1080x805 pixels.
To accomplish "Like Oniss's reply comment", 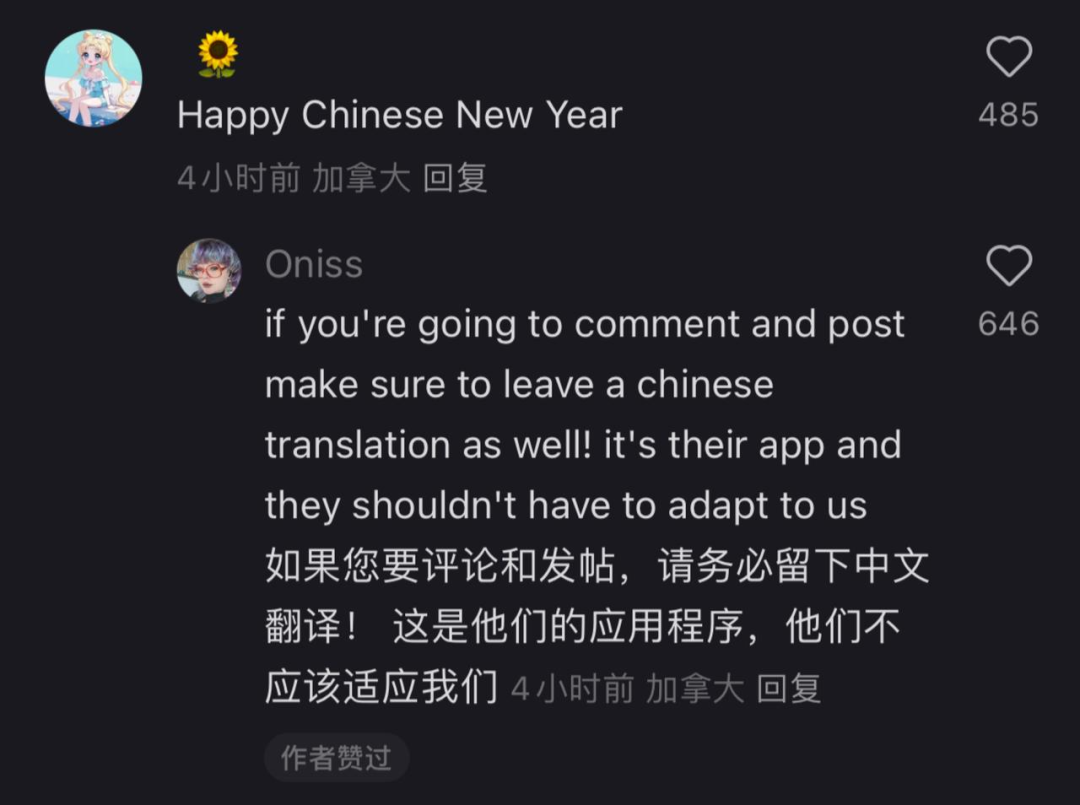I will point(1008,266).
